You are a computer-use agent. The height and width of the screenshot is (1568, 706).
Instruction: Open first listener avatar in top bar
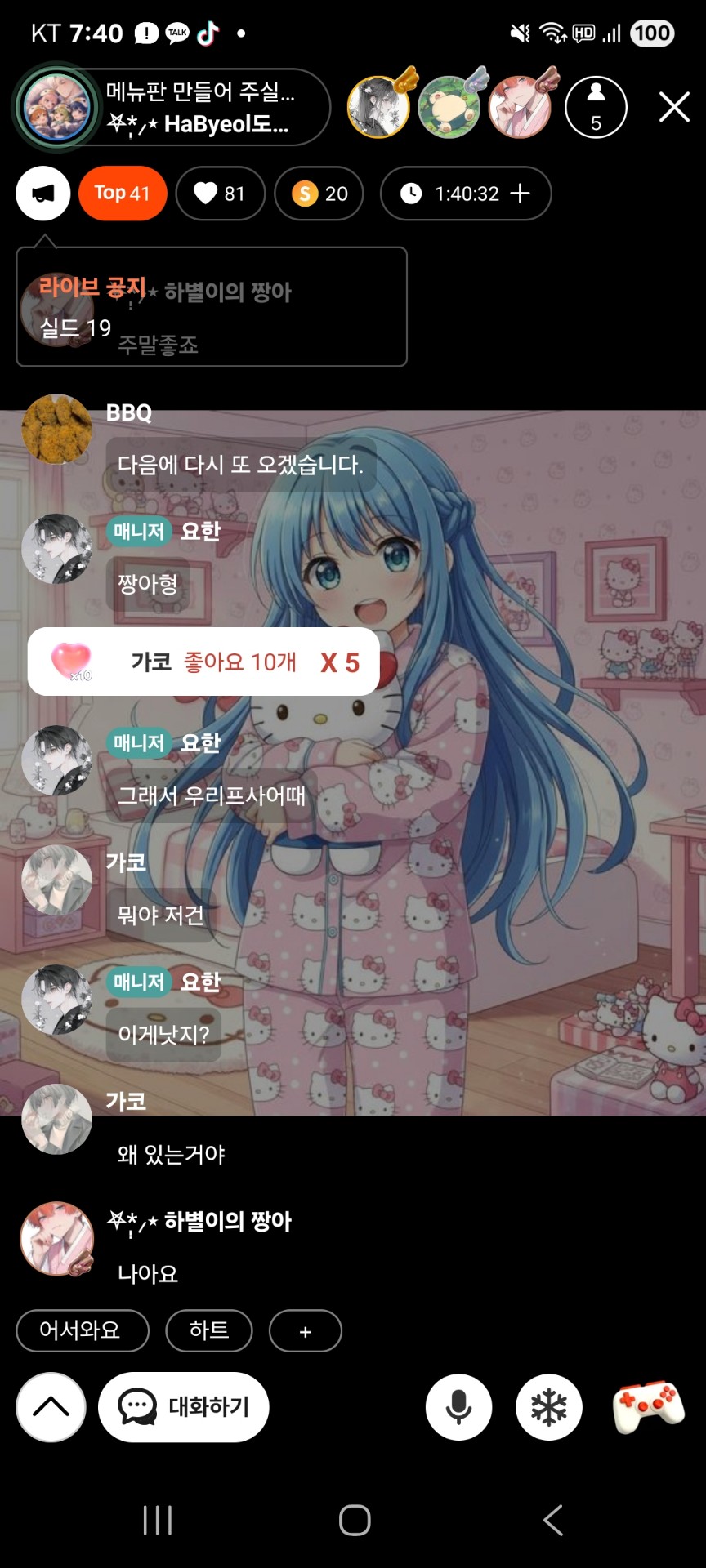coord(378,107)
